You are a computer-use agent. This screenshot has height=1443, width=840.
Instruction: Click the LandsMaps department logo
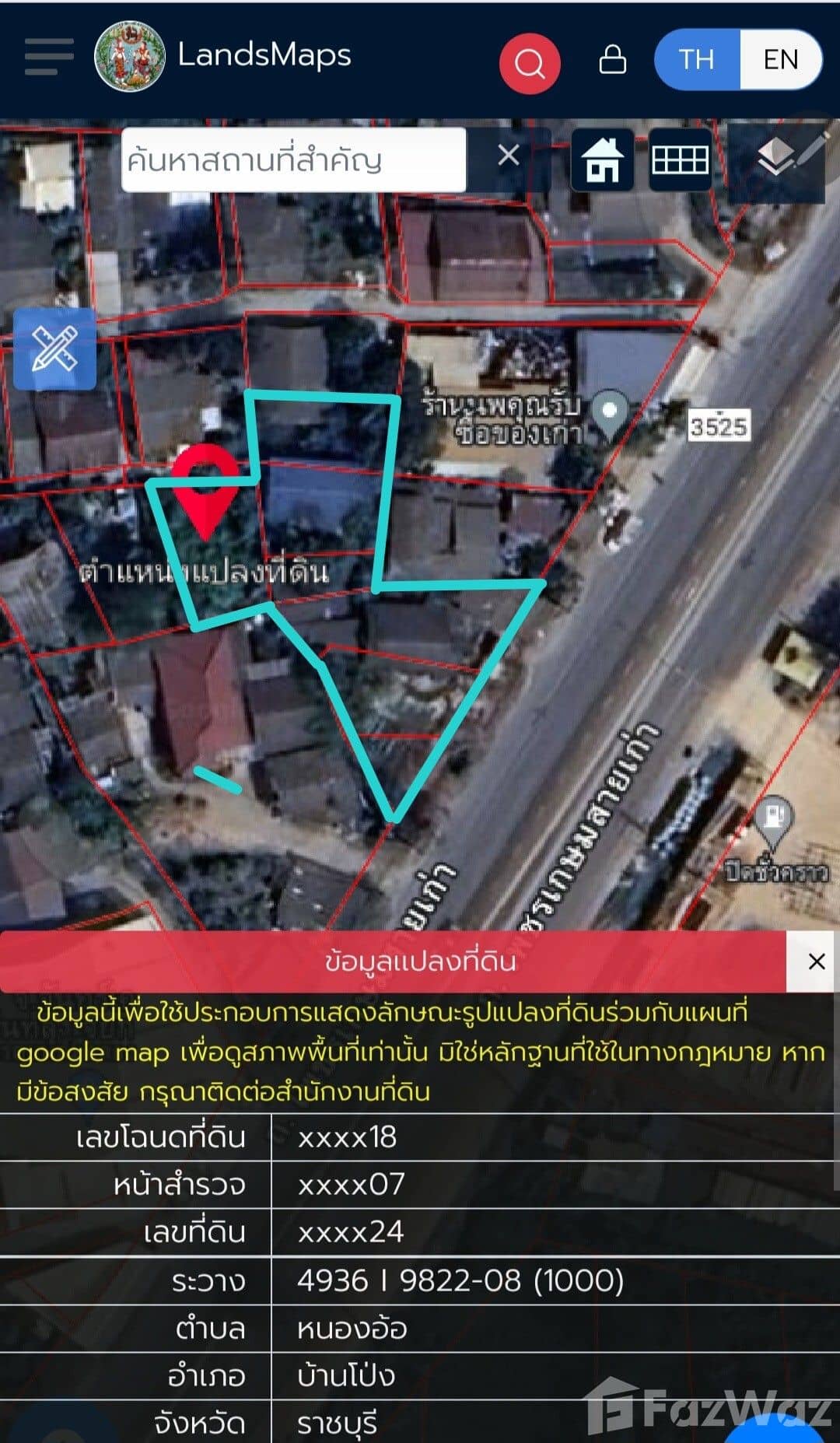tap(131, 55)
